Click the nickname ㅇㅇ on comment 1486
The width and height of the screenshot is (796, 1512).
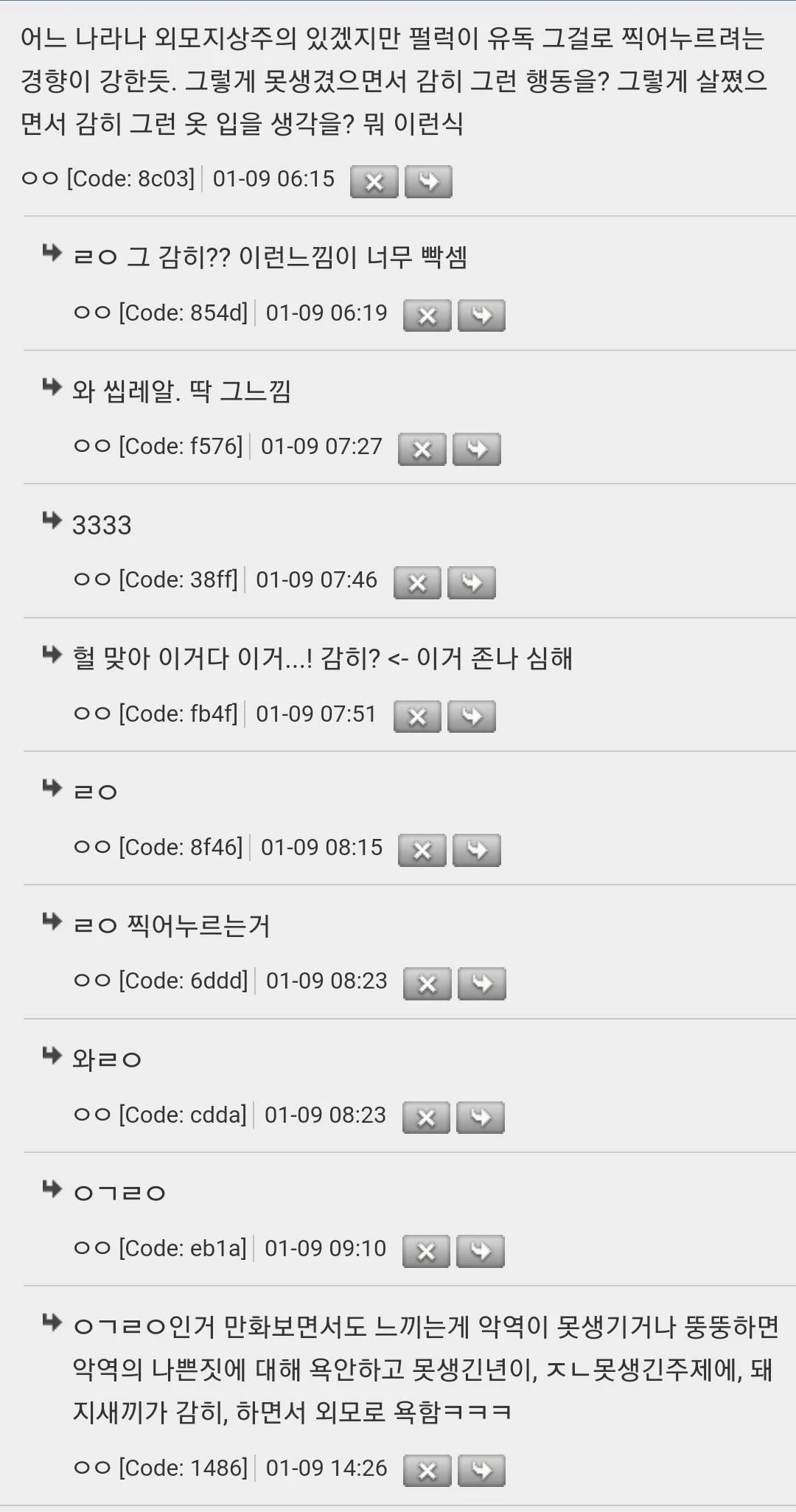click(92, 1467)
